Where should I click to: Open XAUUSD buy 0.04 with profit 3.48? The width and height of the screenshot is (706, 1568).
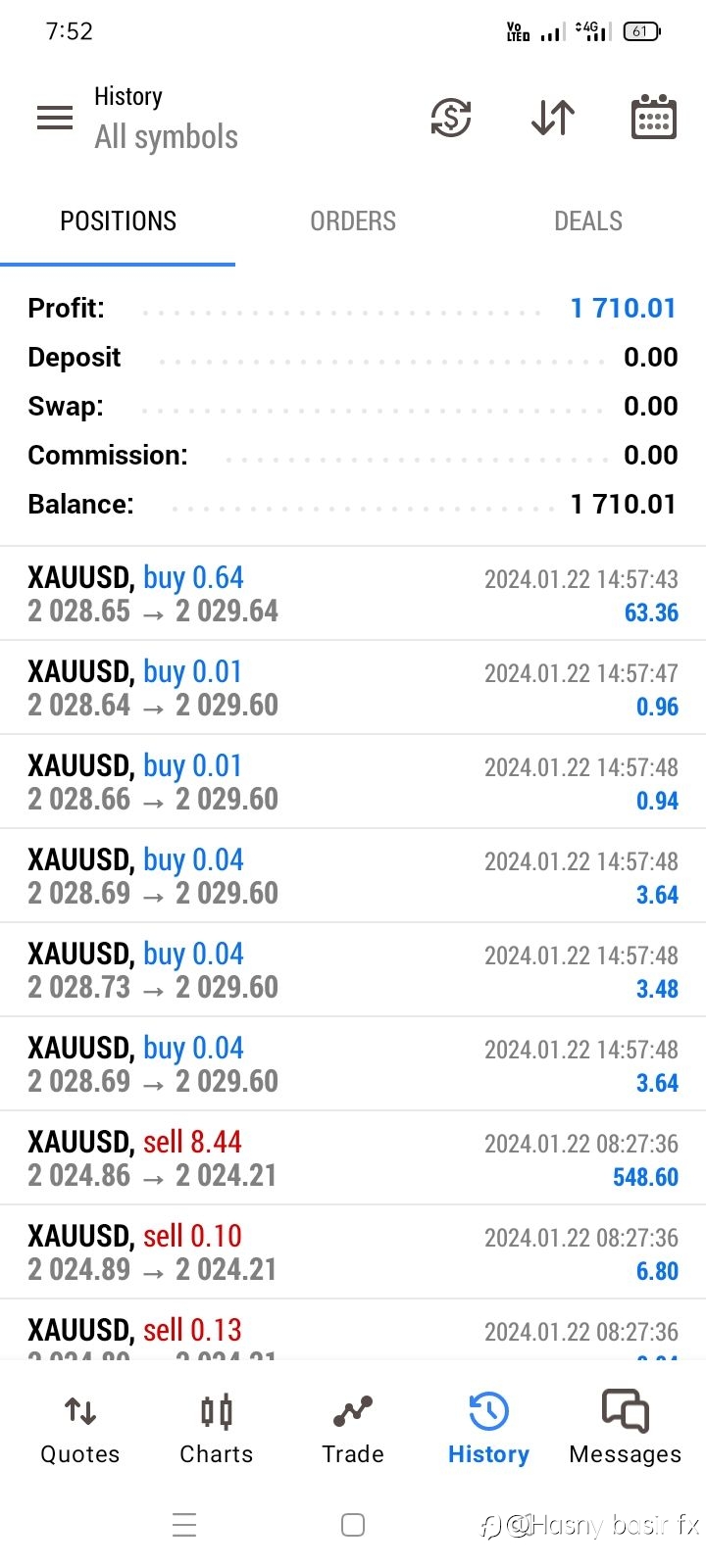click(353, 970)
